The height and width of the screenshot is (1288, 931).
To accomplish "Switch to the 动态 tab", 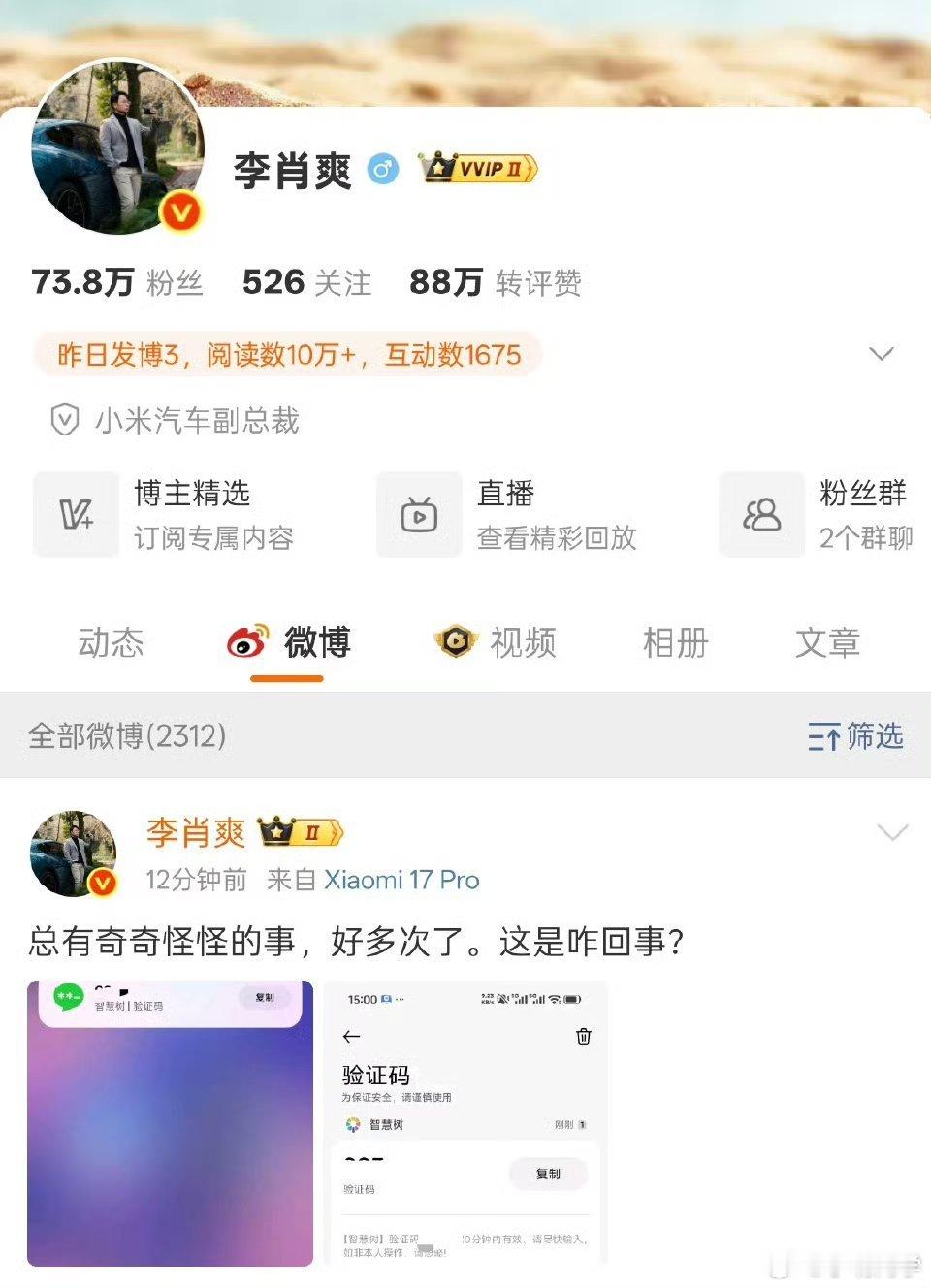I will pos(112,643).
